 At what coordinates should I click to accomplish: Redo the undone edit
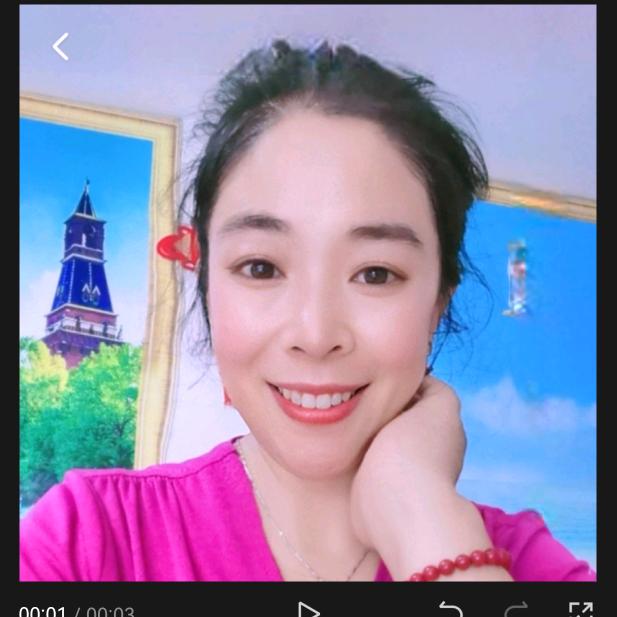(516, 609)
